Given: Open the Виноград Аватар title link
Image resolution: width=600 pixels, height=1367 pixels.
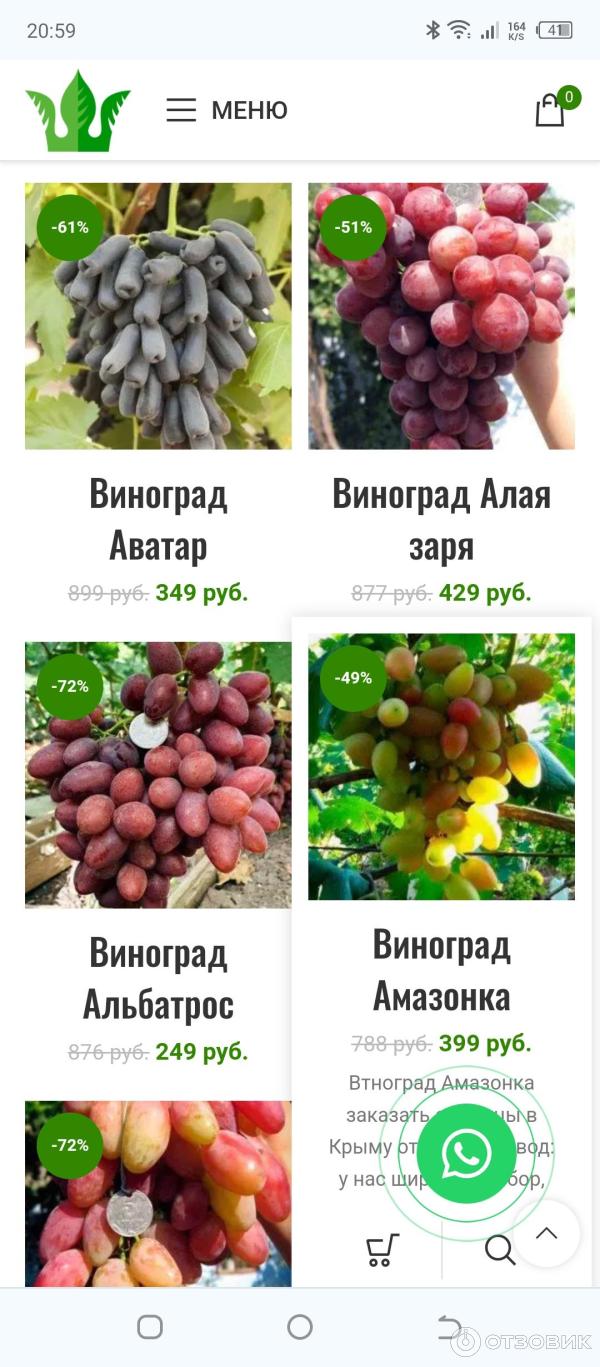Looking at the screenshot, I should tap(158, 520).
